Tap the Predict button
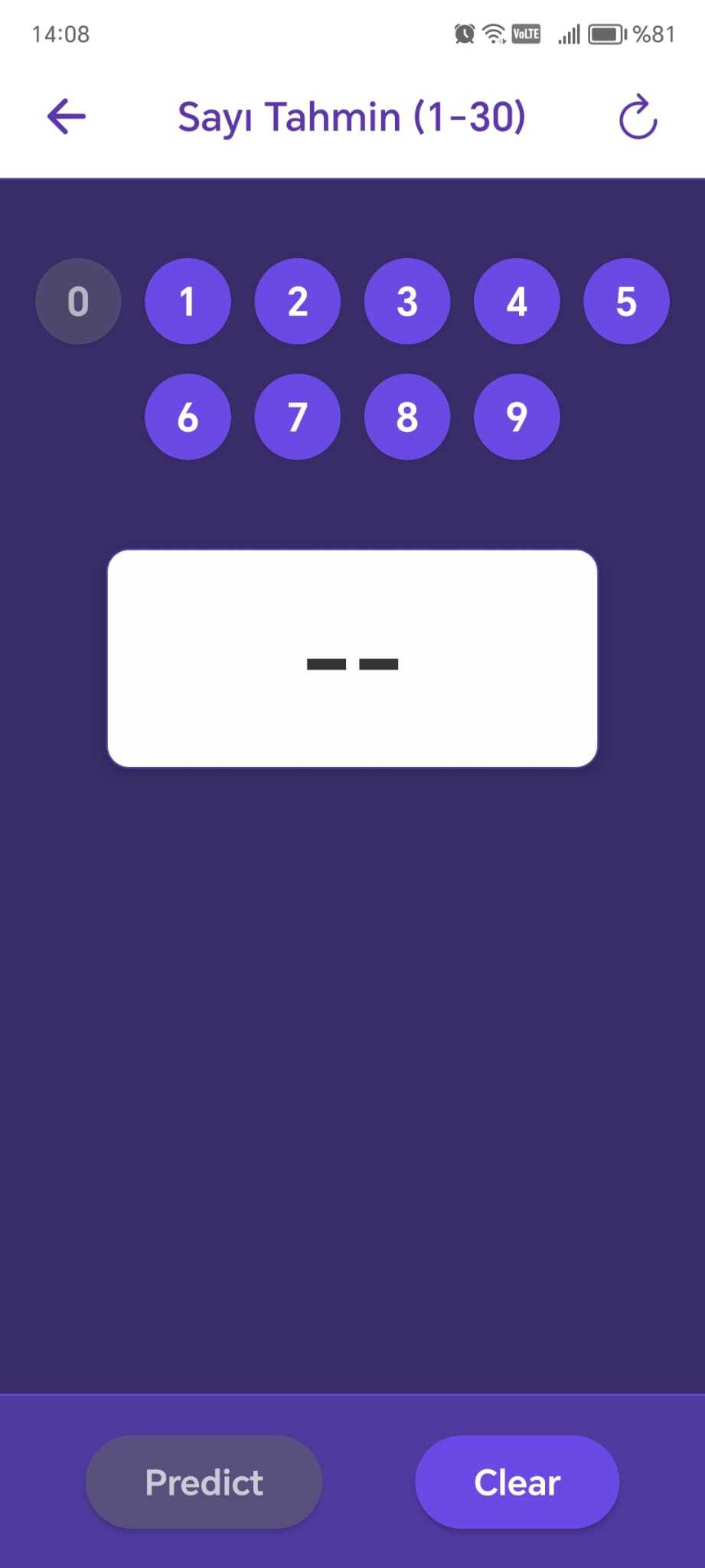705x1568 pixels. [x=204, y=1482]
